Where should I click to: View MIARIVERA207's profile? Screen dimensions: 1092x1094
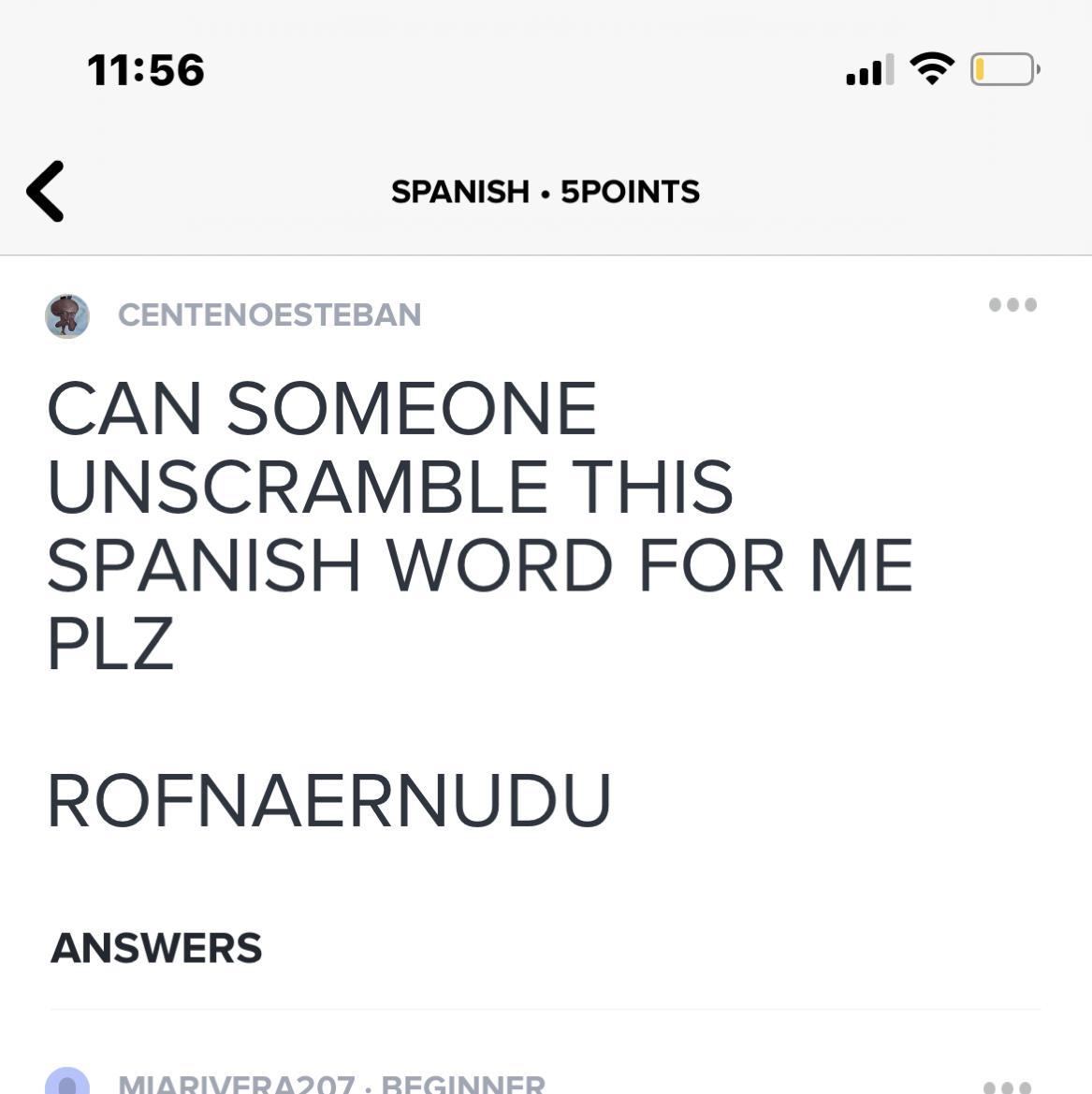pos(236,1085)
